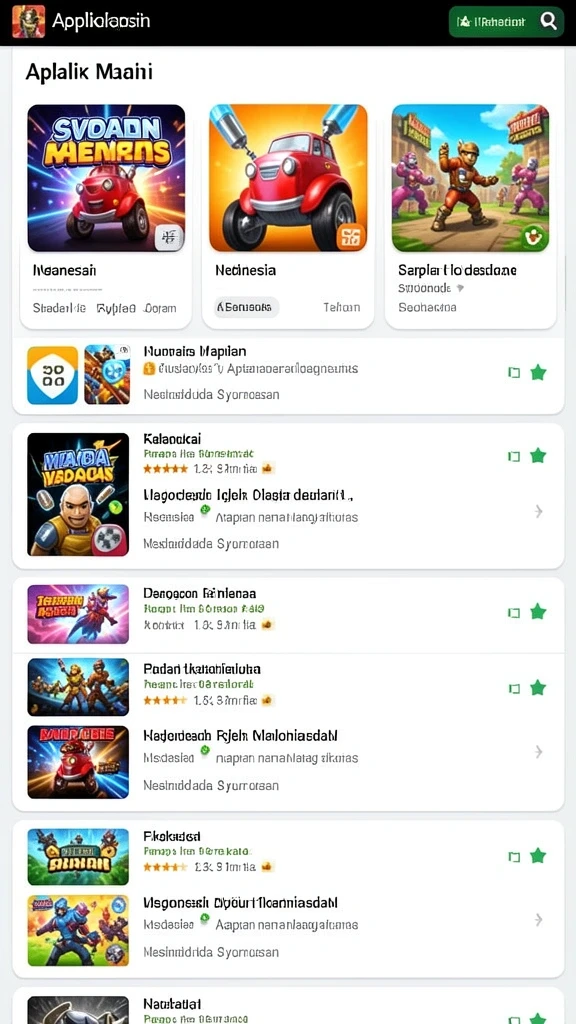
Task: Tap the grey chip under Nednesia
Action: [x=247, y=307]
